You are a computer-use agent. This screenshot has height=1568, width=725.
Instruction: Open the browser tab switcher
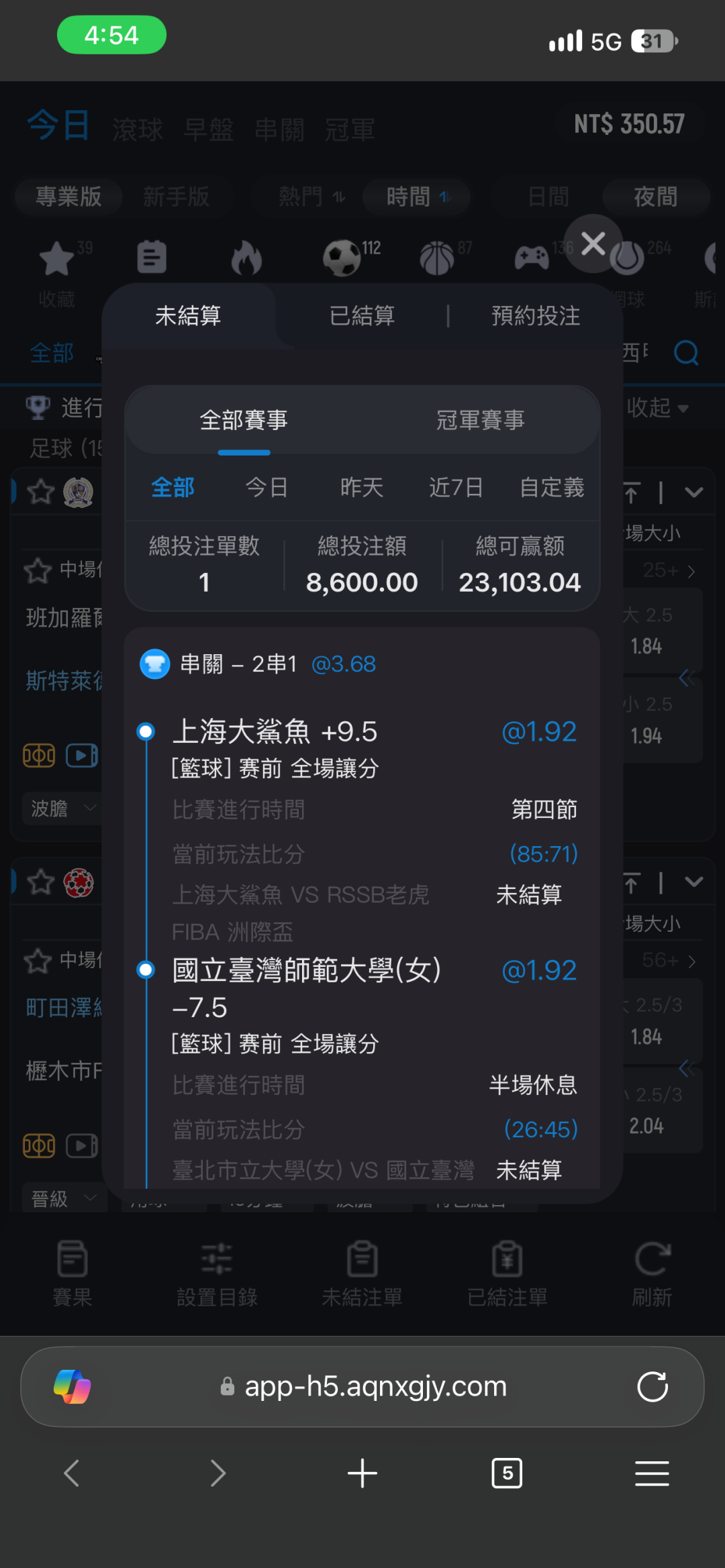(x=507, y=1473)
